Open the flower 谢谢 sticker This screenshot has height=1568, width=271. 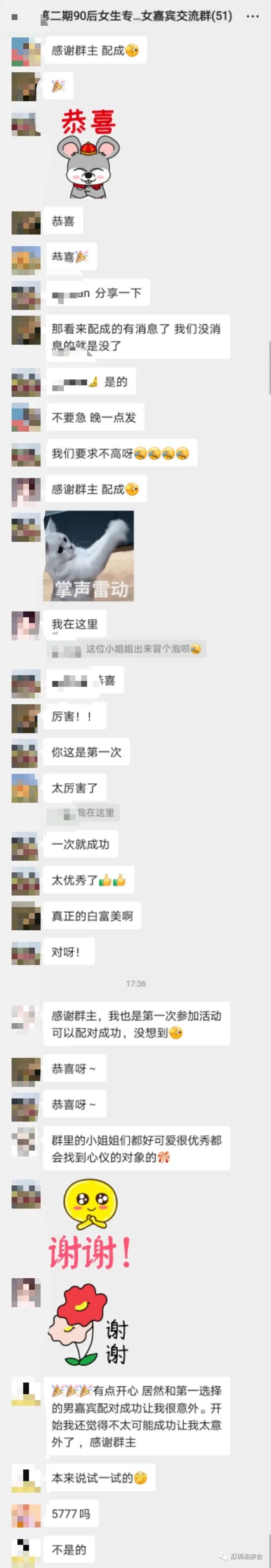[x=88, y=1324]
